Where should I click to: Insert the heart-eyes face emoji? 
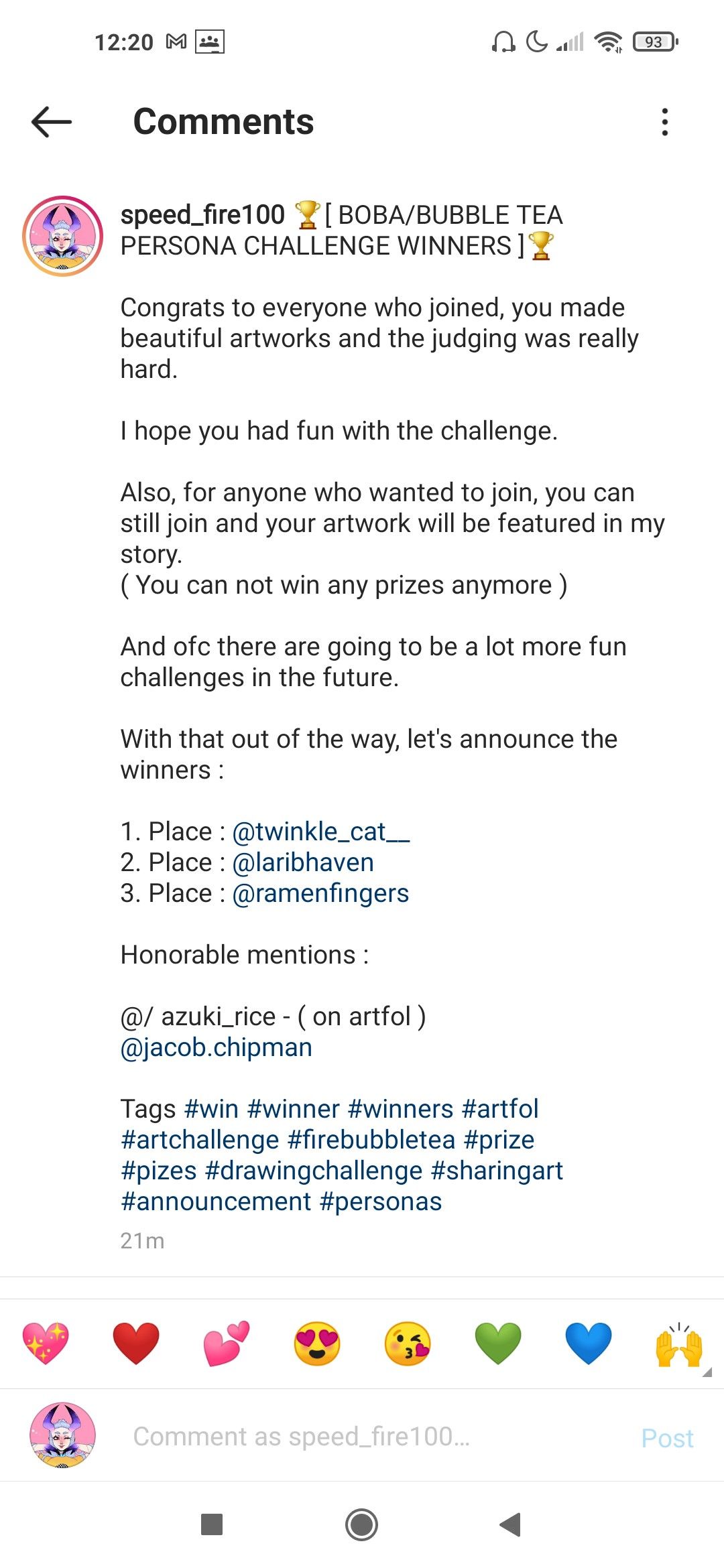[x=317, y=1344]
